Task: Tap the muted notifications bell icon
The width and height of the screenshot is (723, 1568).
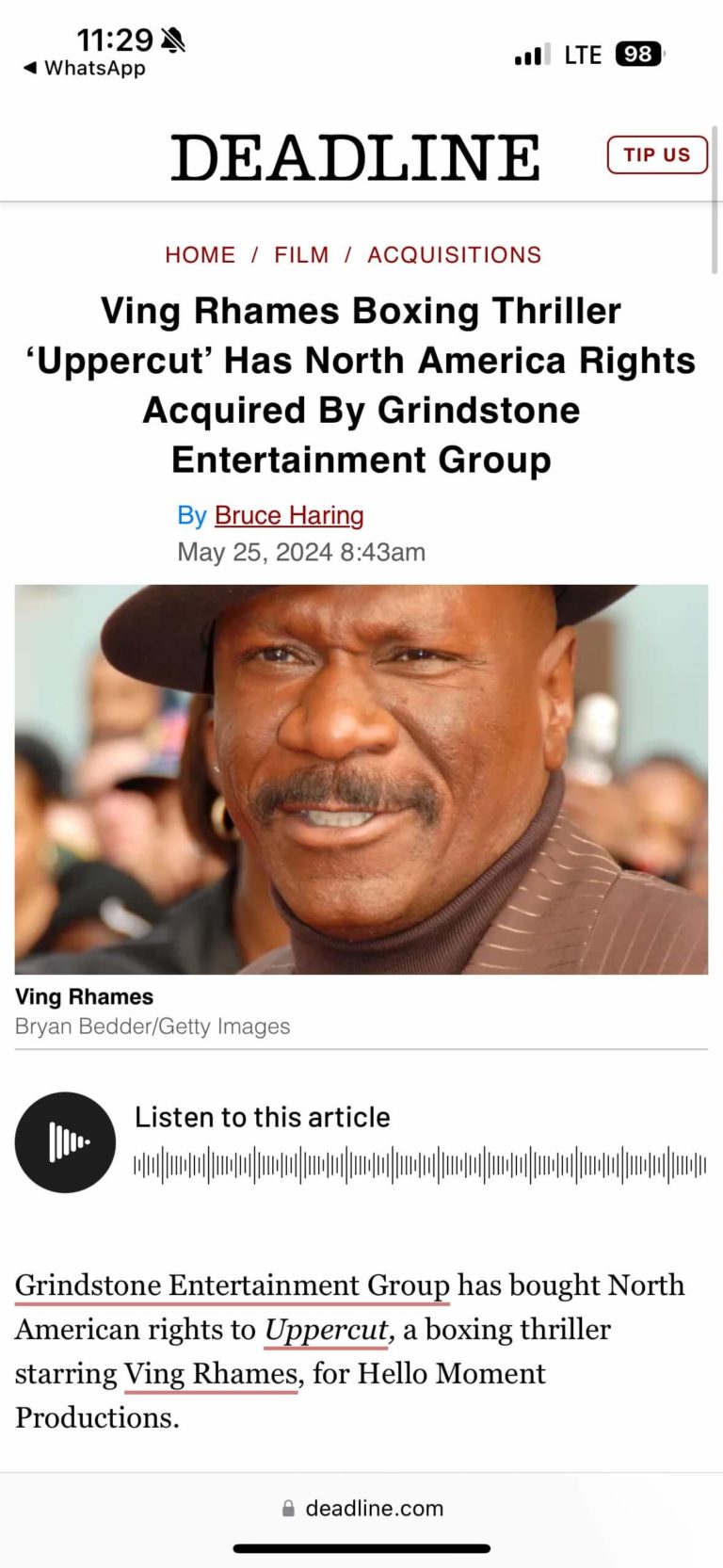Action: (x=174, y=40)
